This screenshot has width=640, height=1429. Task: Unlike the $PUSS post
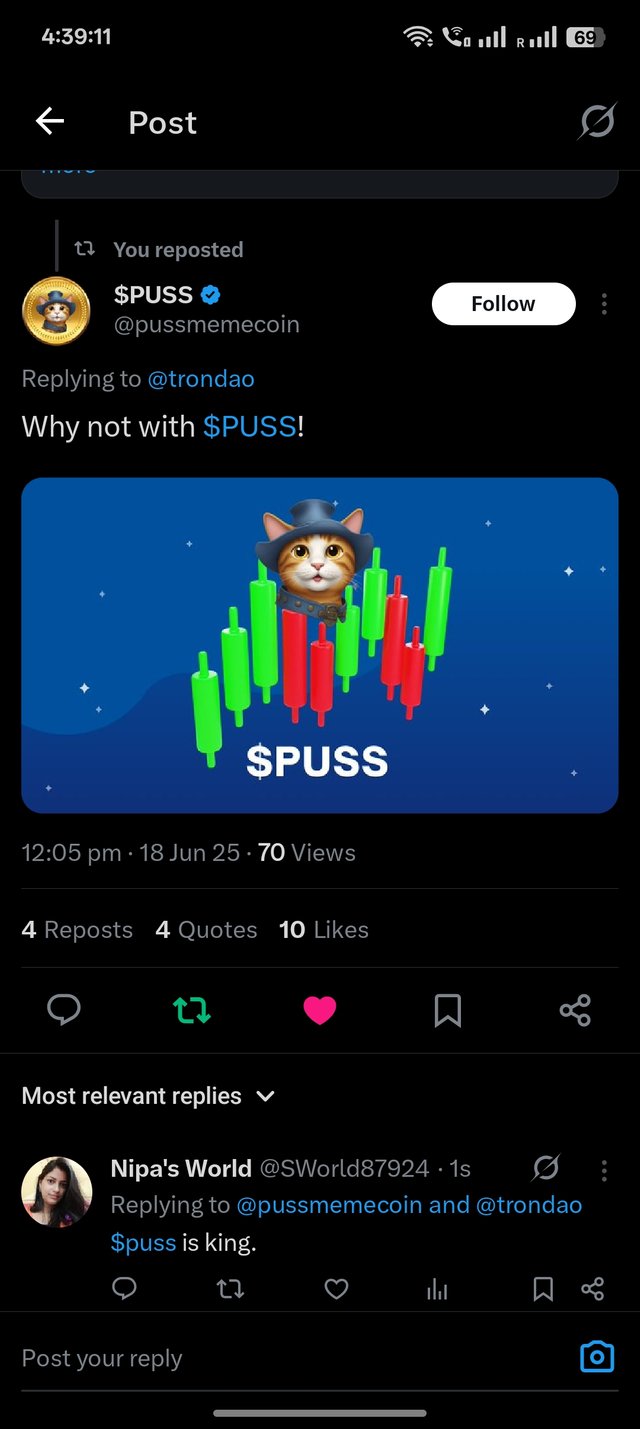[x=320, y=1011]
